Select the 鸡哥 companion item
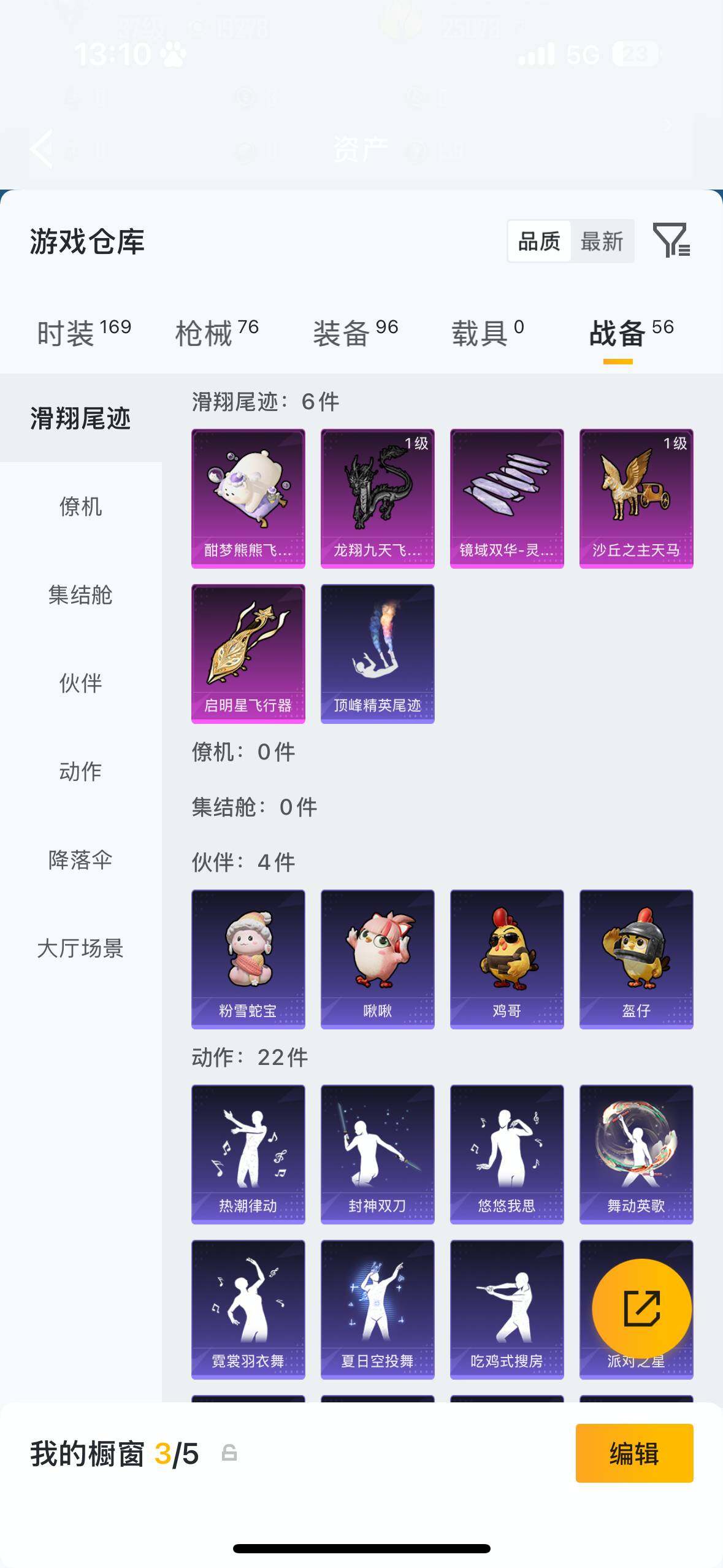This screenshot has height=1568, width=723. click(x=507, y=957)
